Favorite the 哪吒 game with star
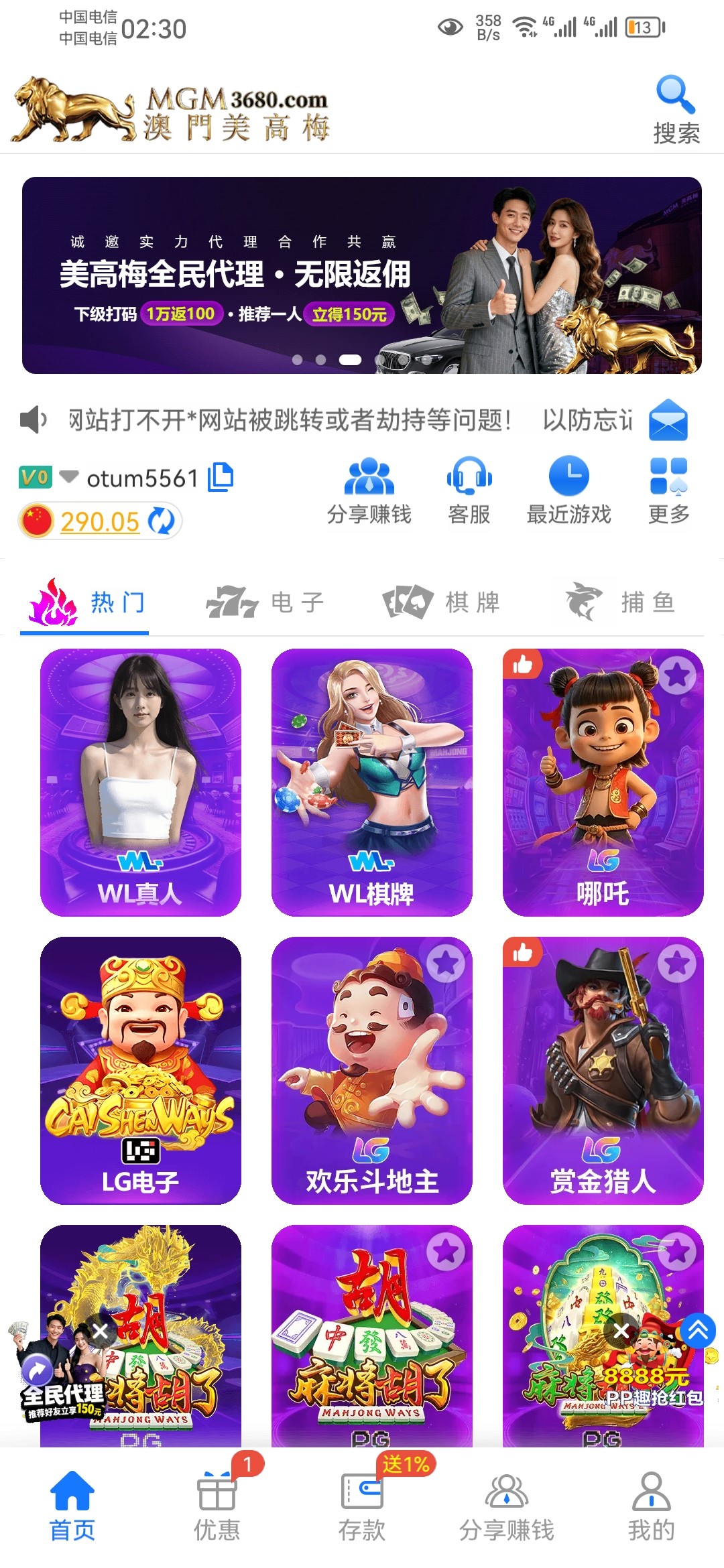 point(677,675)
